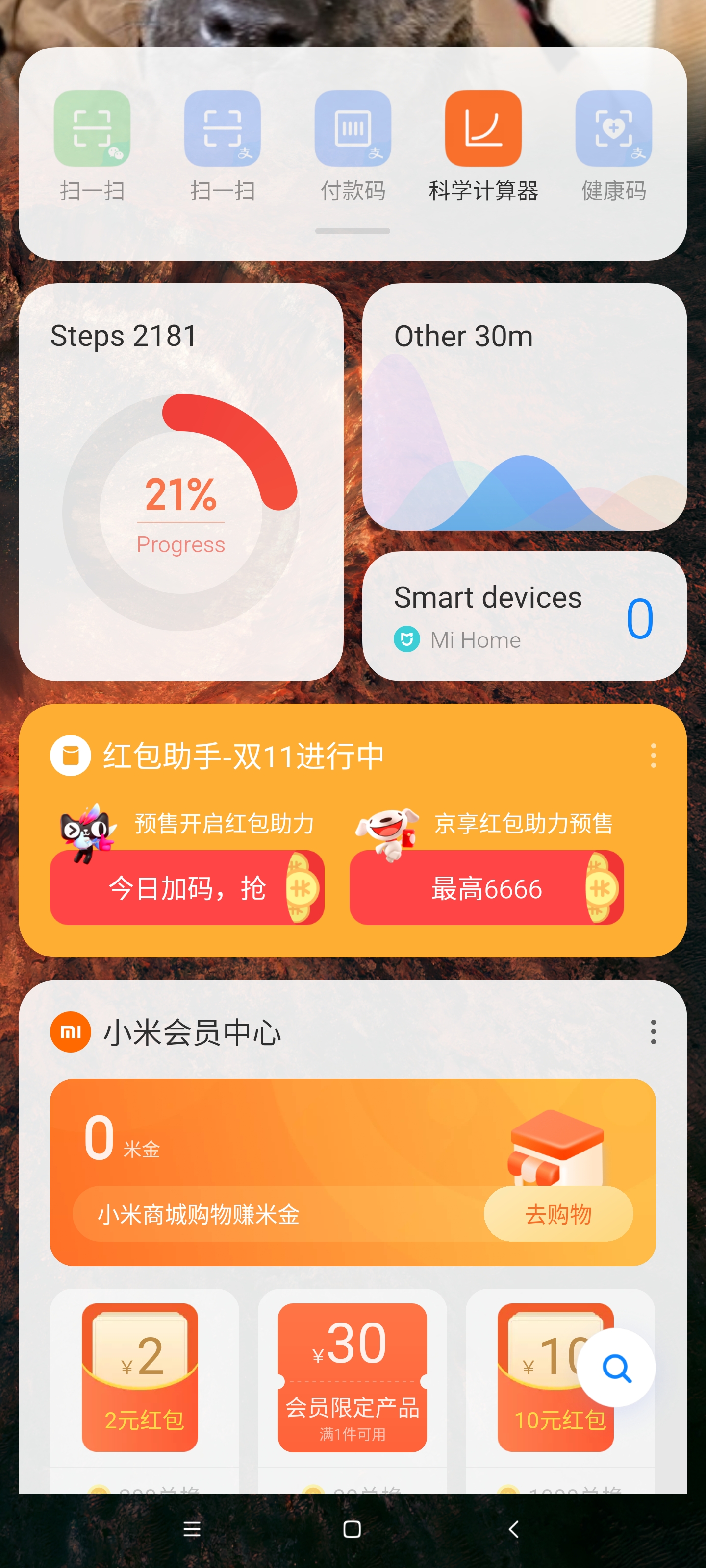Select the ¥30 会员限定产品 coupon

point(352,1377)
